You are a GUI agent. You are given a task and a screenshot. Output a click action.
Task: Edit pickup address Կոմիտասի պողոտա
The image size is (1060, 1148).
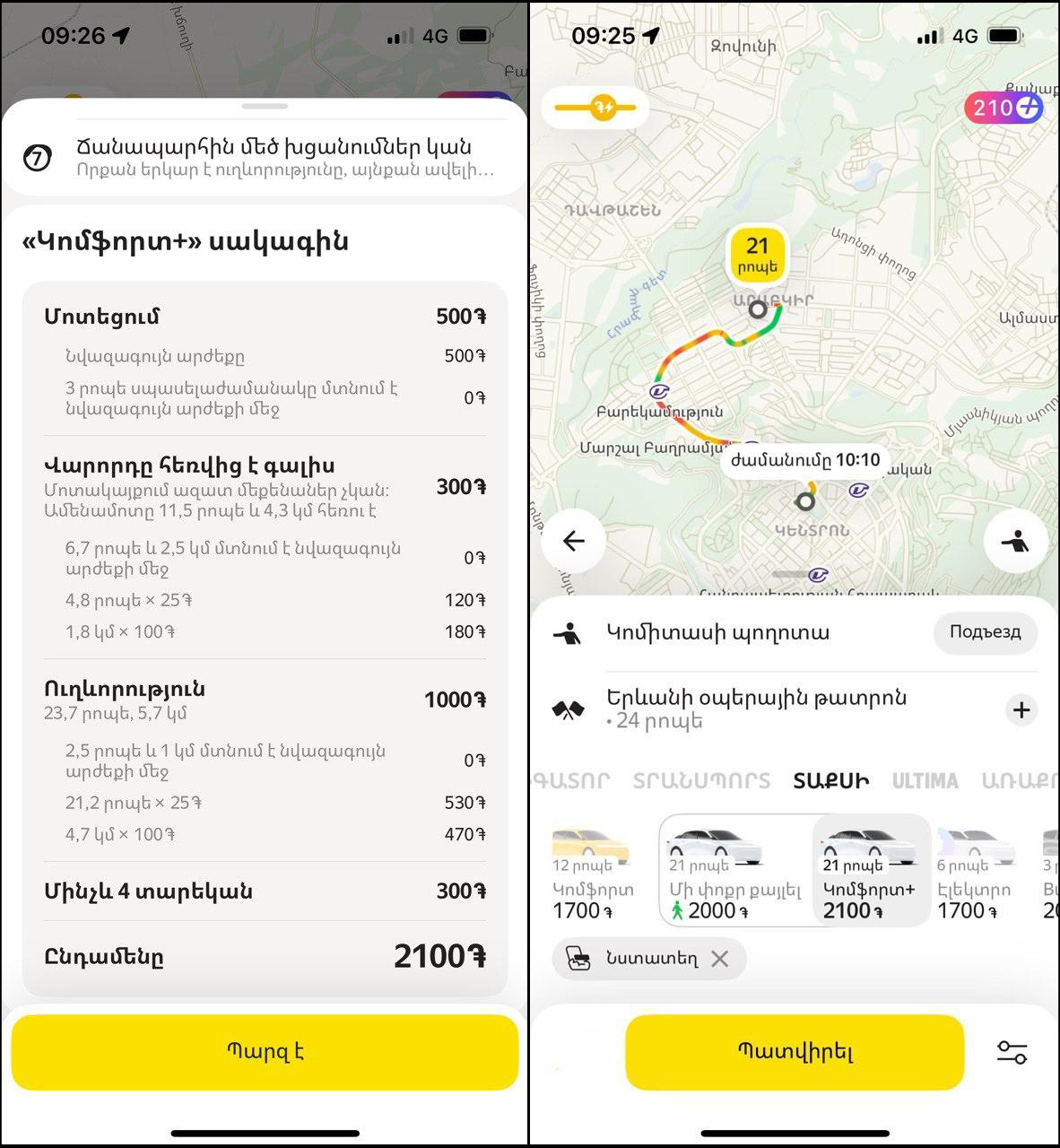click(x=717, y=632)
